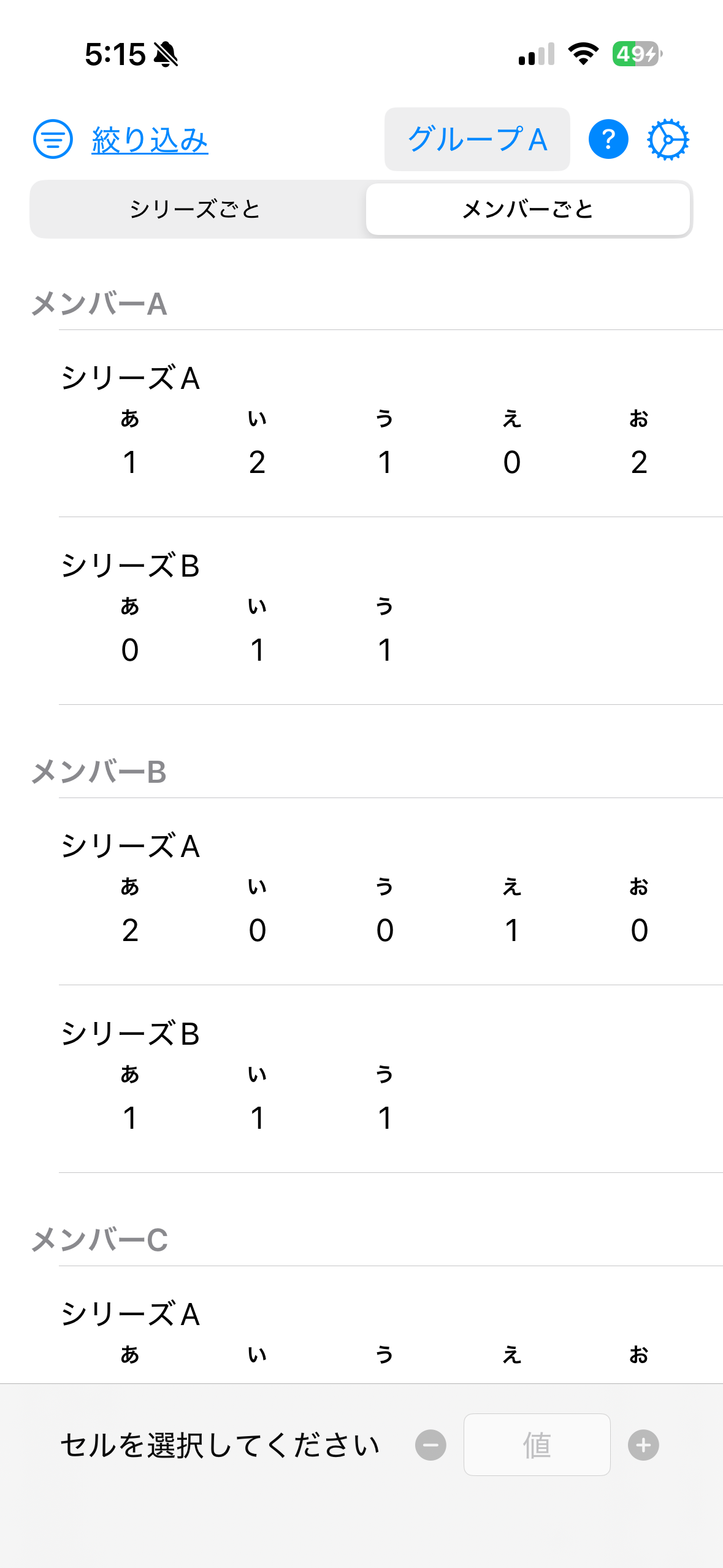Viewport: 723px width, 1568px height.
Task: Focus the 値 input field
Action: tap(537, 1445)
